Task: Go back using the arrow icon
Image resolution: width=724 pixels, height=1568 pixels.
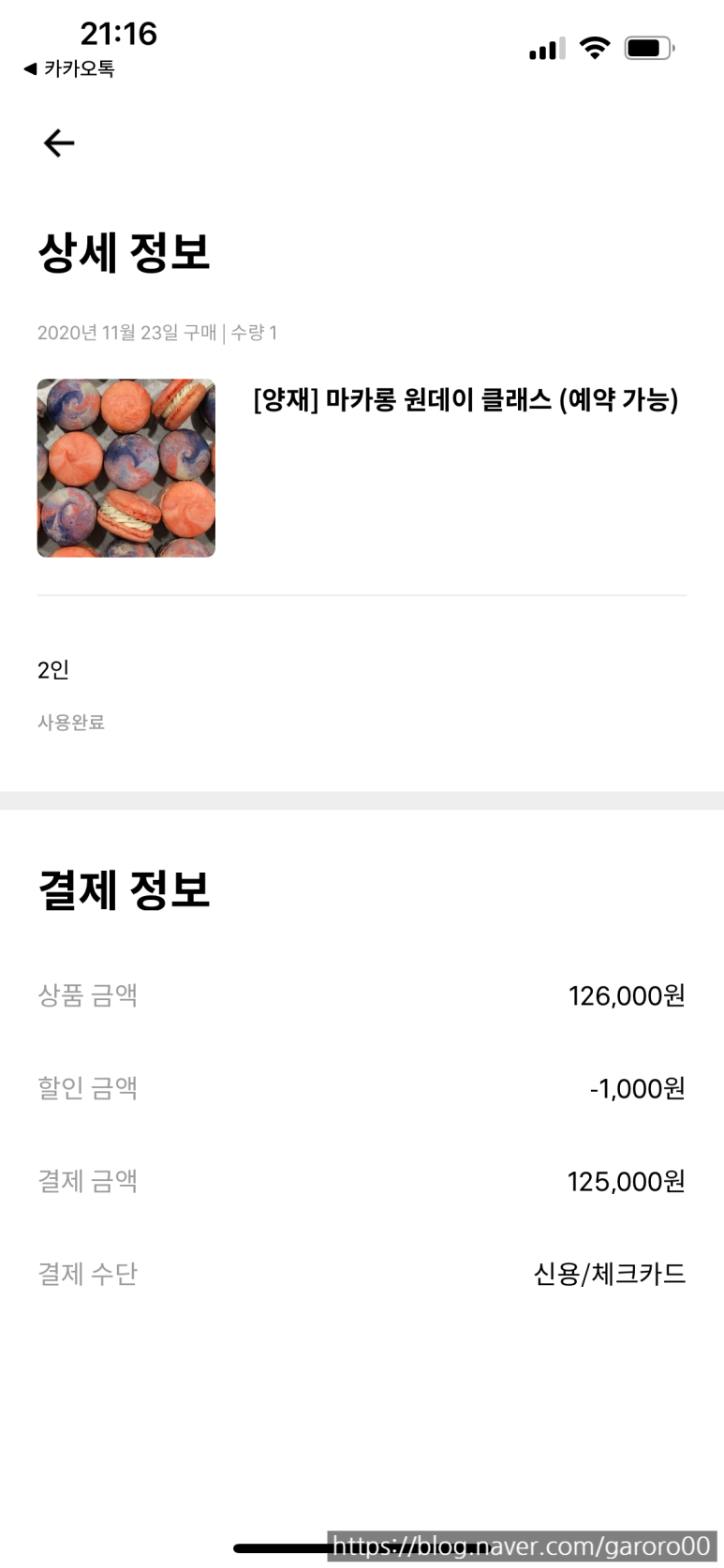Action: coord(59,142)
